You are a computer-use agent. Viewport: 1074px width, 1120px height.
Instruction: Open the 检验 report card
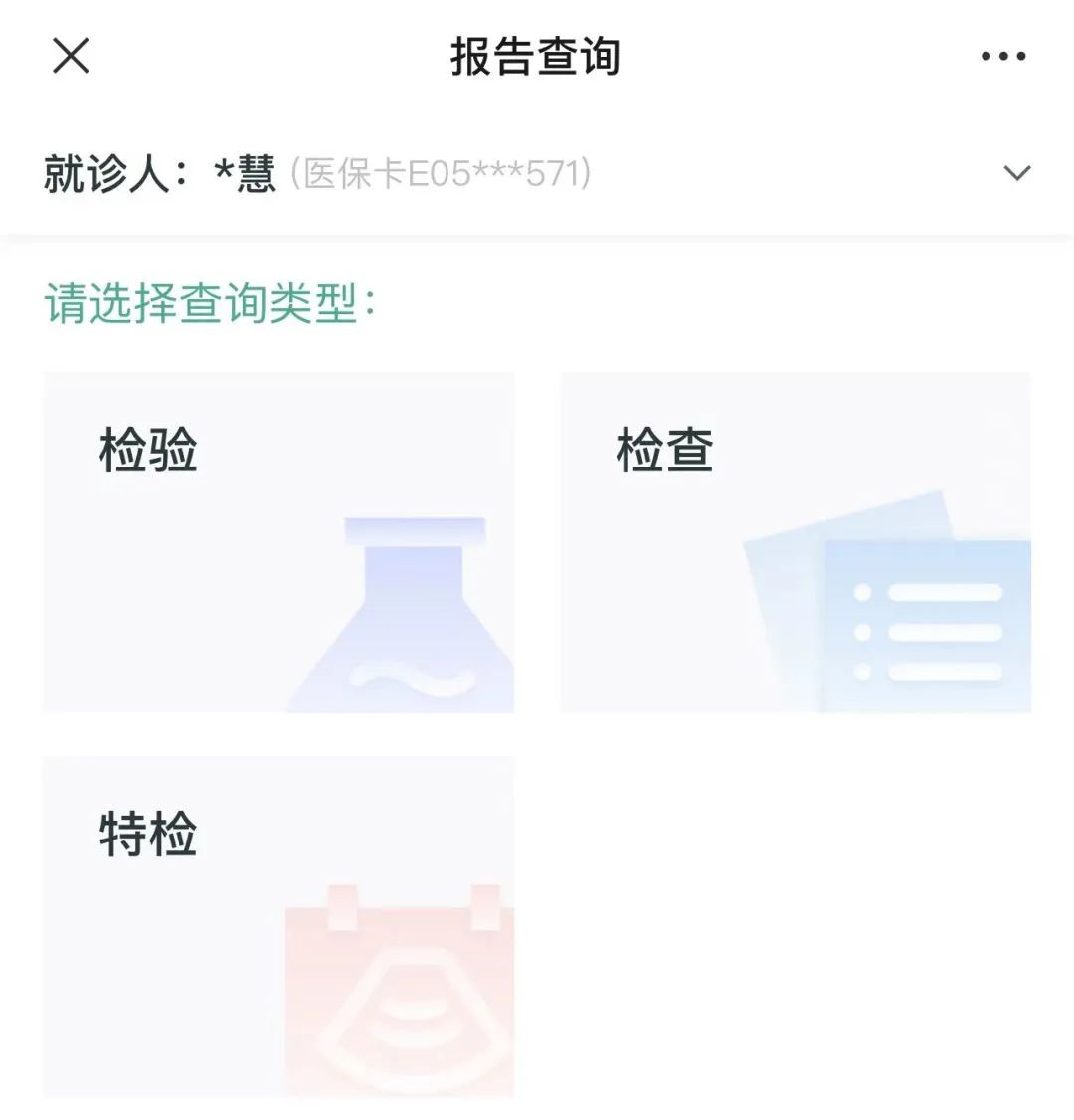coord(278,543)
